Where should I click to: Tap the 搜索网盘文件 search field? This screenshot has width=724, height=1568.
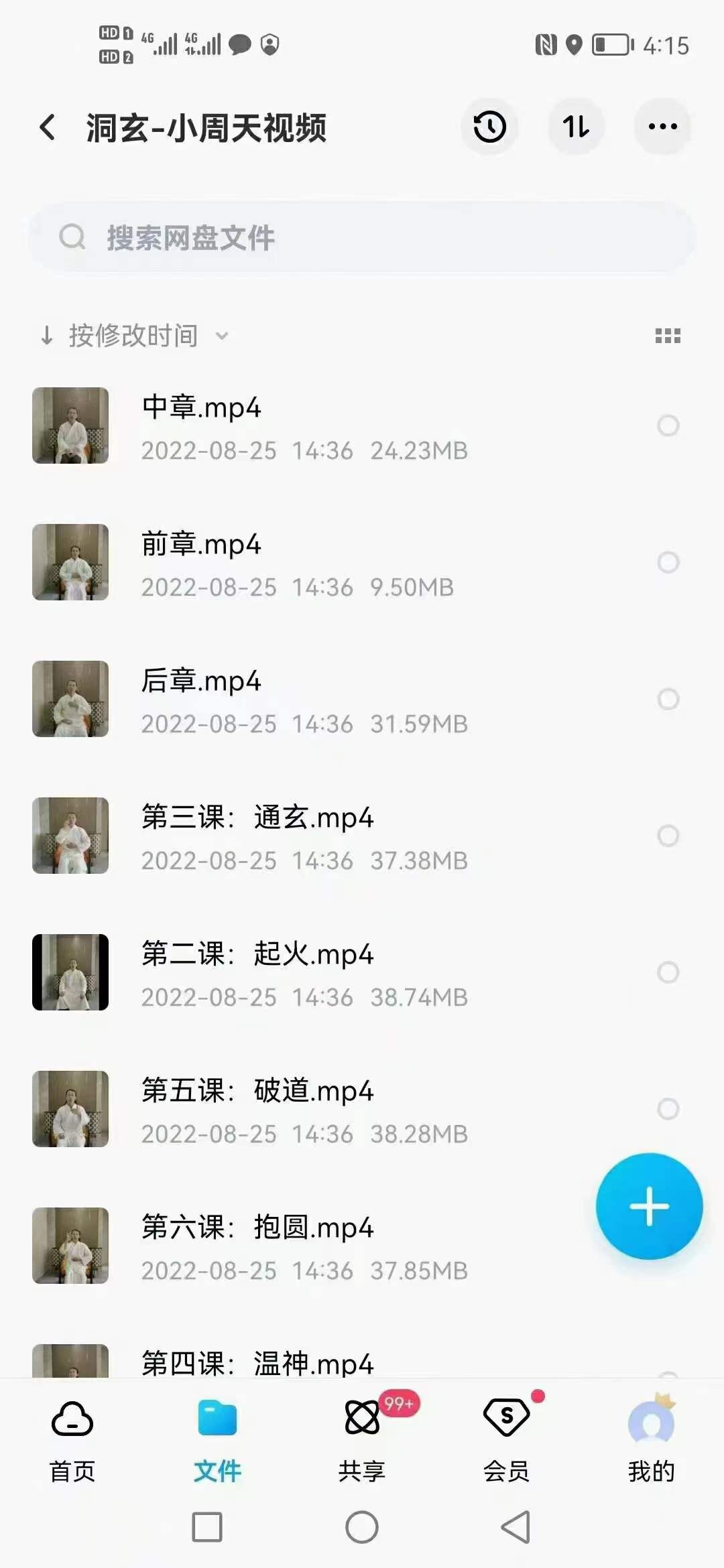[x=362, y=238]
